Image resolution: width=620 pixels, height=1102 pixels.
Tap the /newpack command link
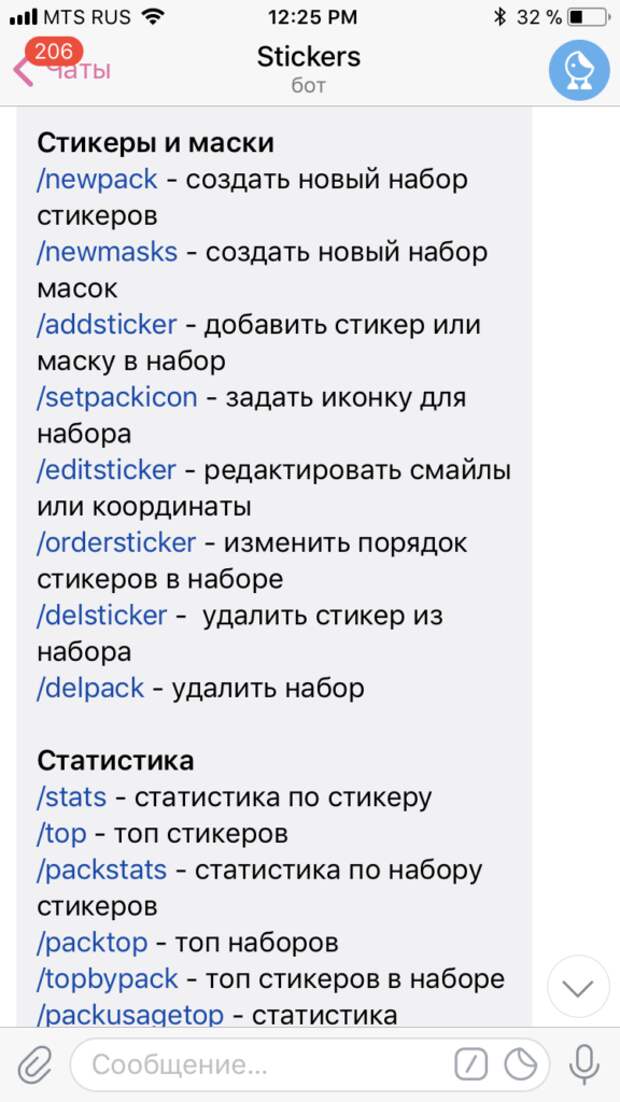coord(97,180)
